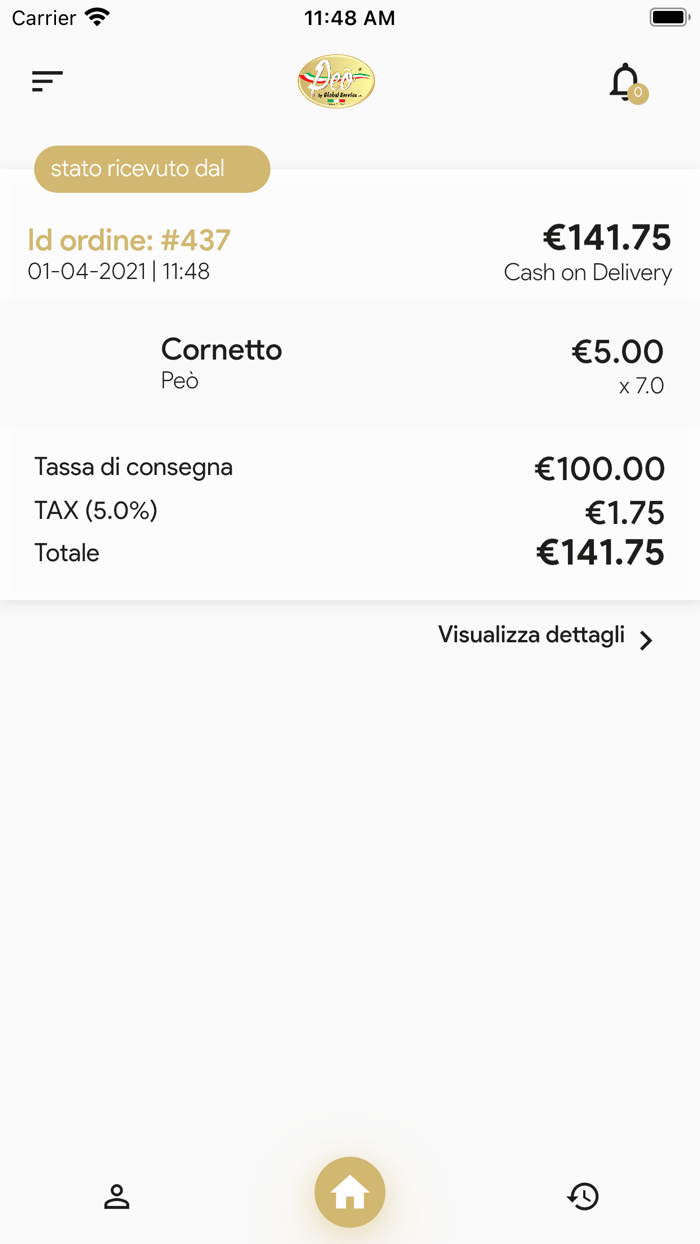
Task: Tap Visualizza dettagli link
Action: coord(545,637)
